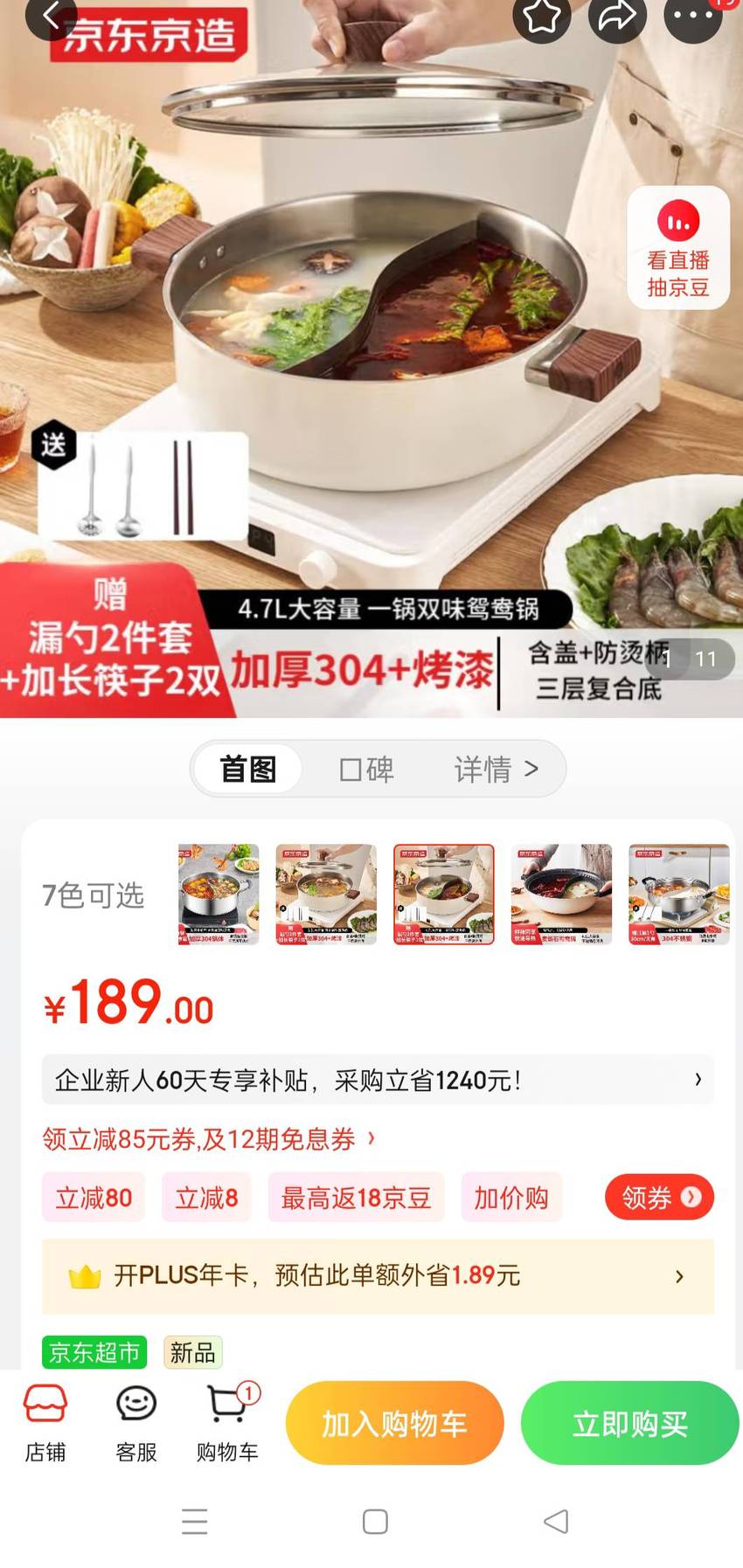This screenshot has width=743, height=1568.
Task: Select the 首图 tab
Action: (x=248, y=769)
